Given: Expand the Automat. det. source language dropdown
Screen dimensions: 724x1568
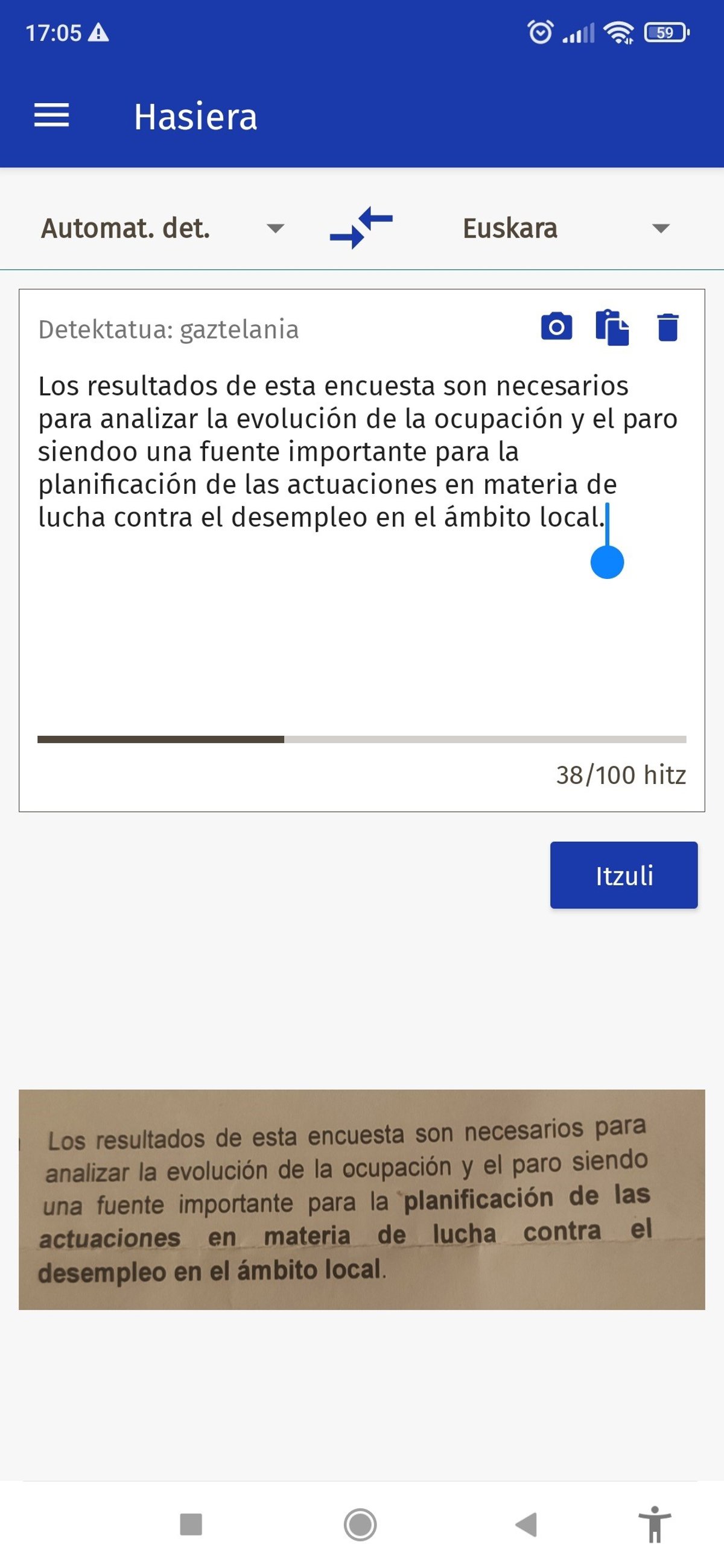Looking at the screenshot, I should 162,228.
